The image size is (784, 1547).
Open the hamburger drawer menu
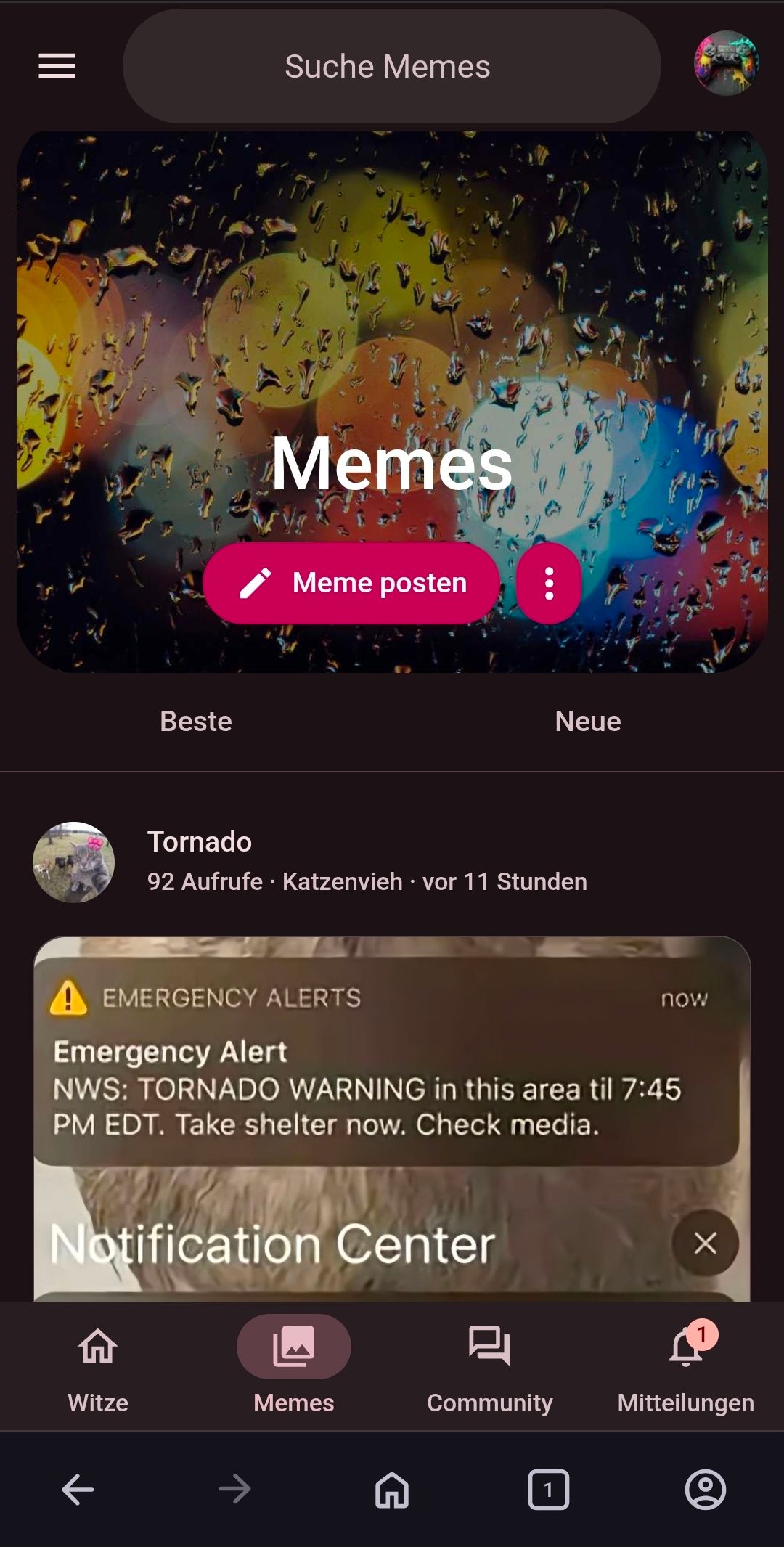(57, 66)
